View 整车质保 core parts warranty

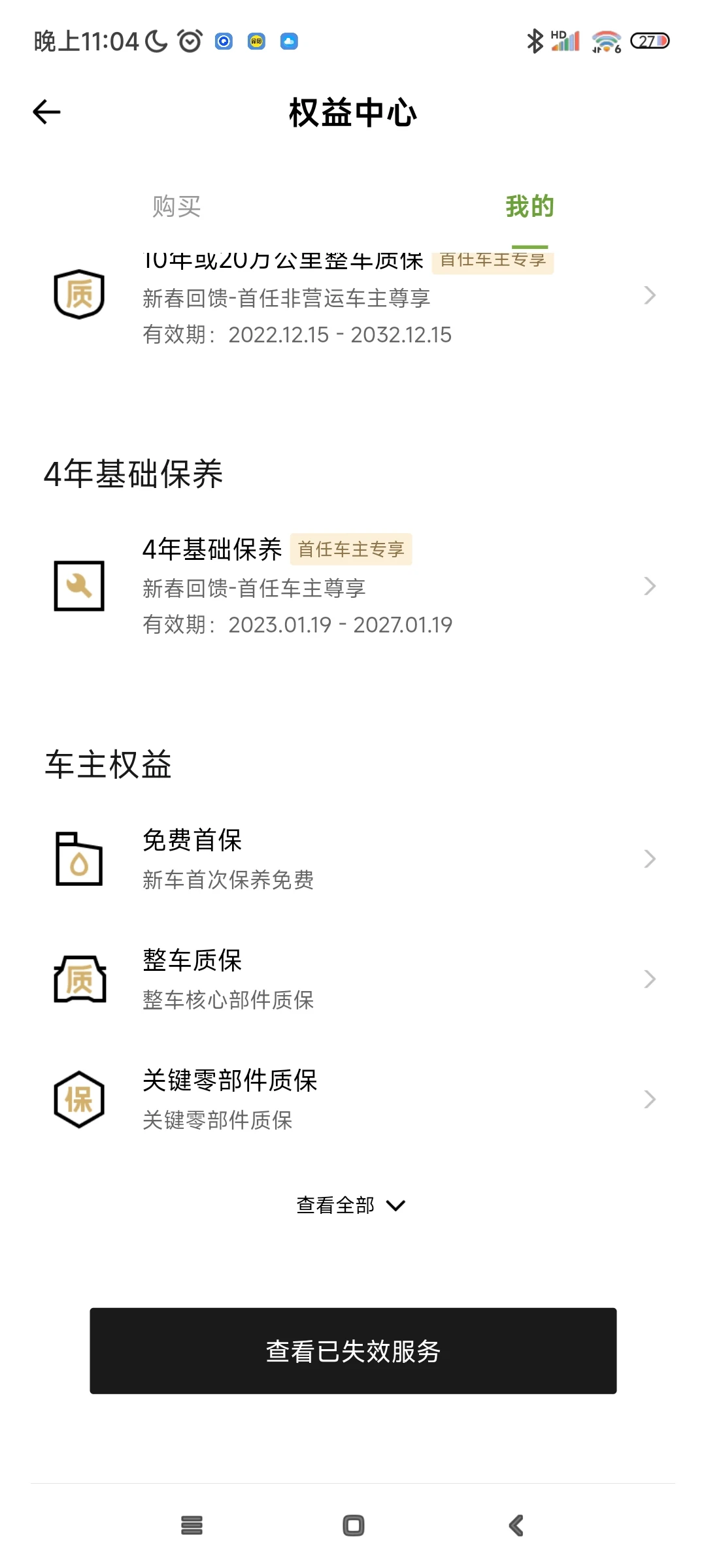tap(353, 979)
